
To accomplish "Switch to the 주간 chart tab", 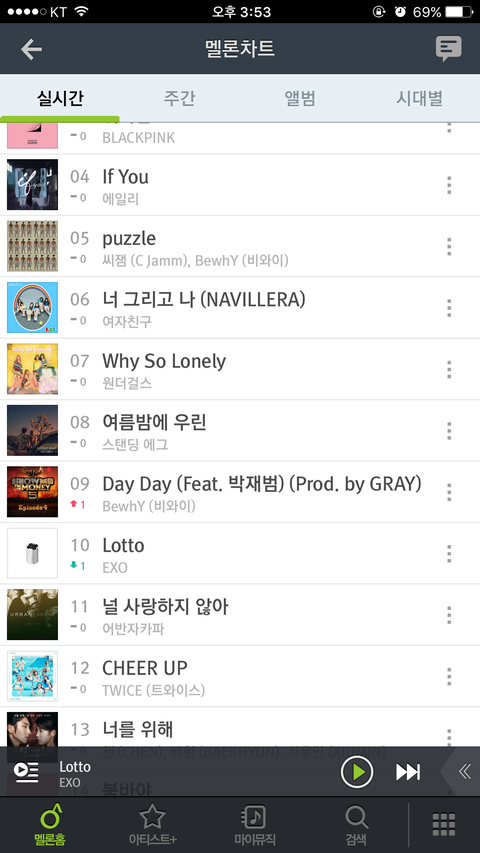I will (x=180, y=98).
